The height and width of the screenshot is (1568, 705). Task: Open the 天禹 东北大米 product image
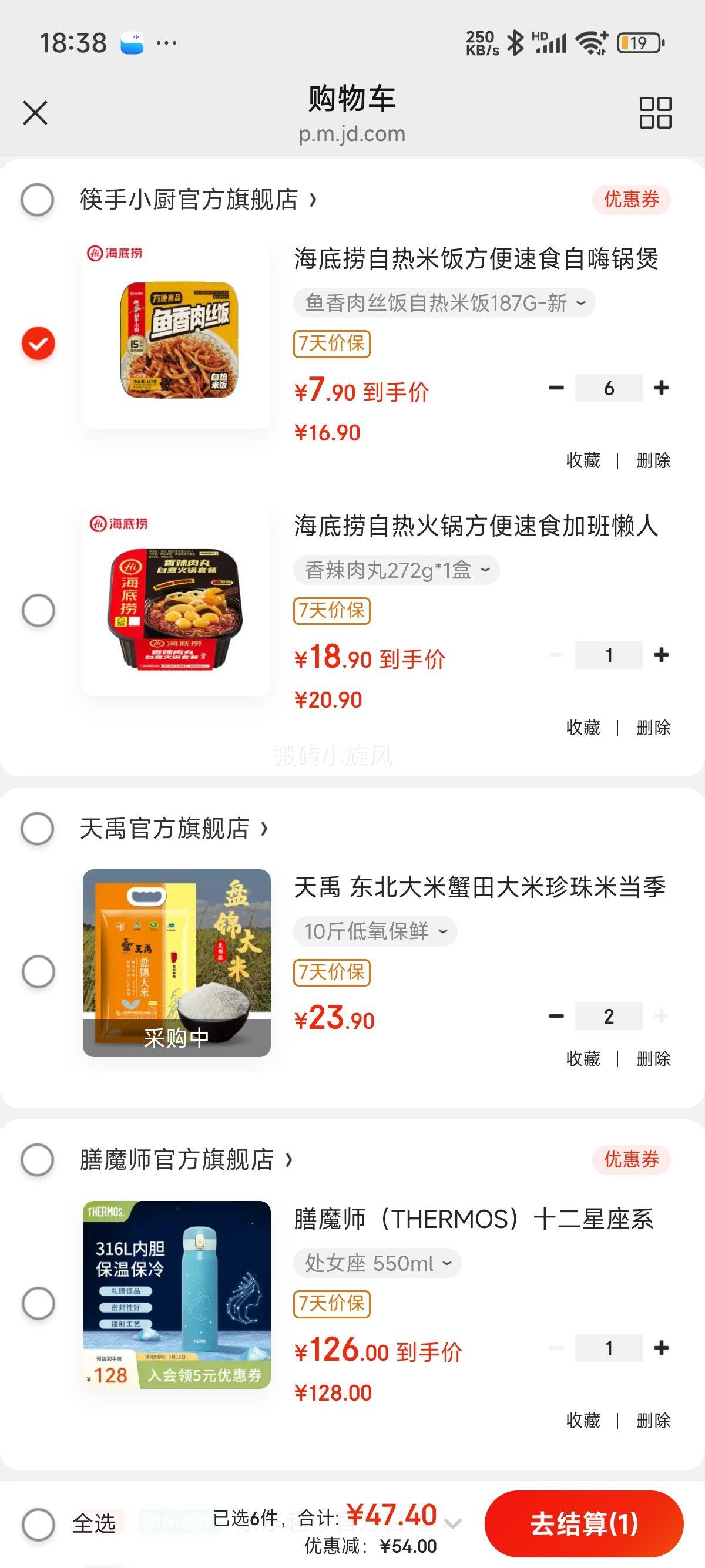(x=177, y=963)
